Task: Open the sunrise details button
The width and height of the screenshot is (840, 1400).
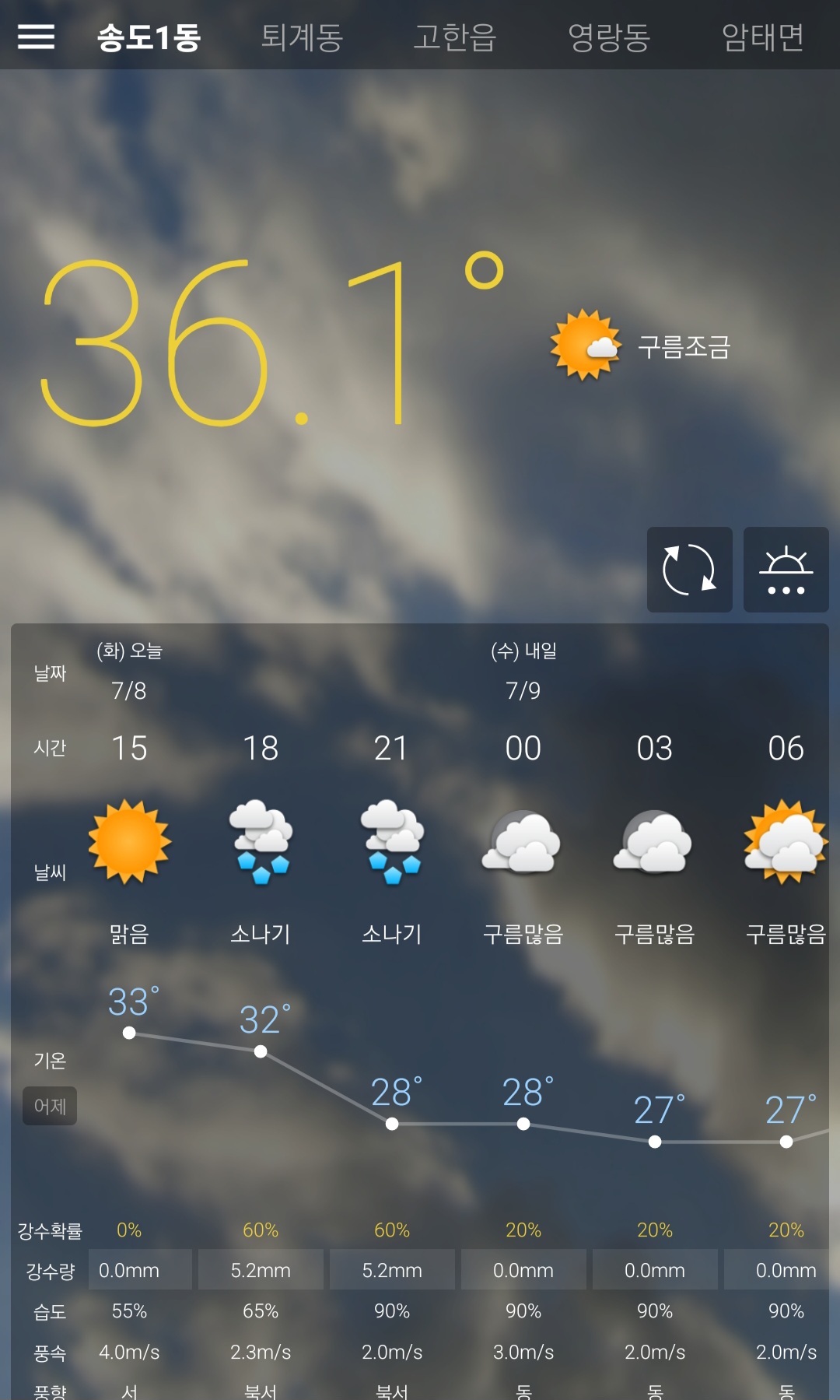Action: click(x=786, y=570)
